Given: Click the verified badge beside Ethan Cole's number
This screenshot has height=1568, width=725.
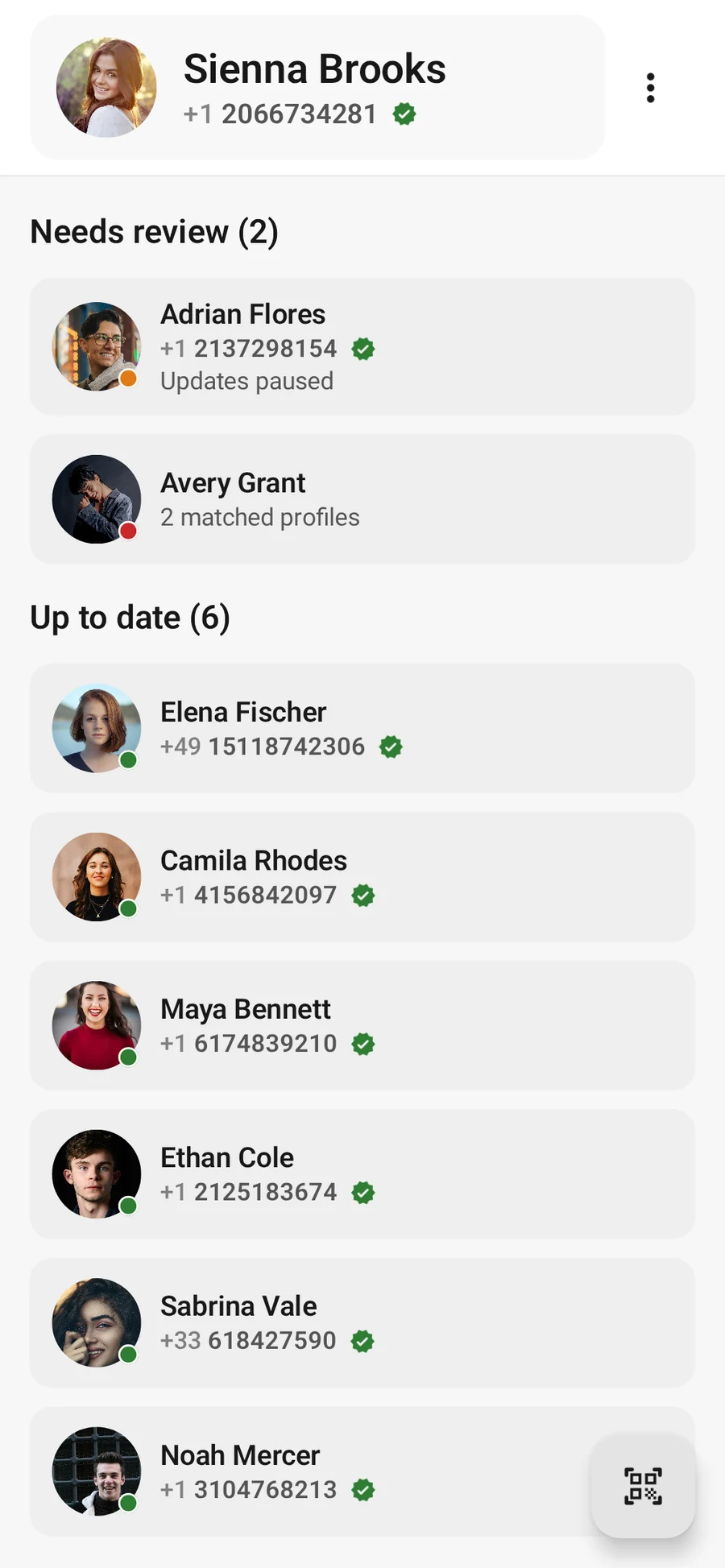Looking at the screenshot, I should tap(362, 1193).
